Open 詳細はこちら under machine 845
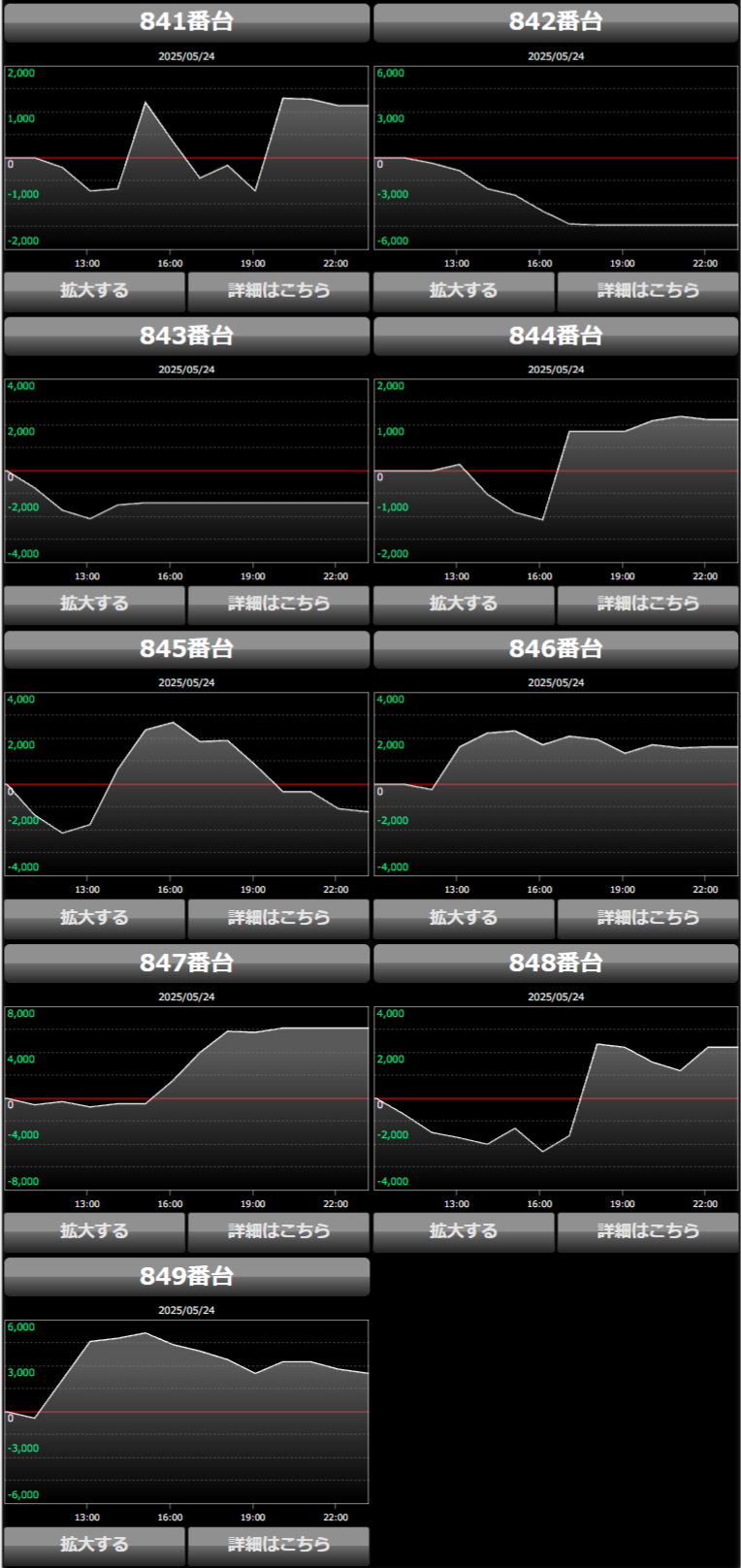The height and width of the screenshot is (1568, 741). coord(278,917)
